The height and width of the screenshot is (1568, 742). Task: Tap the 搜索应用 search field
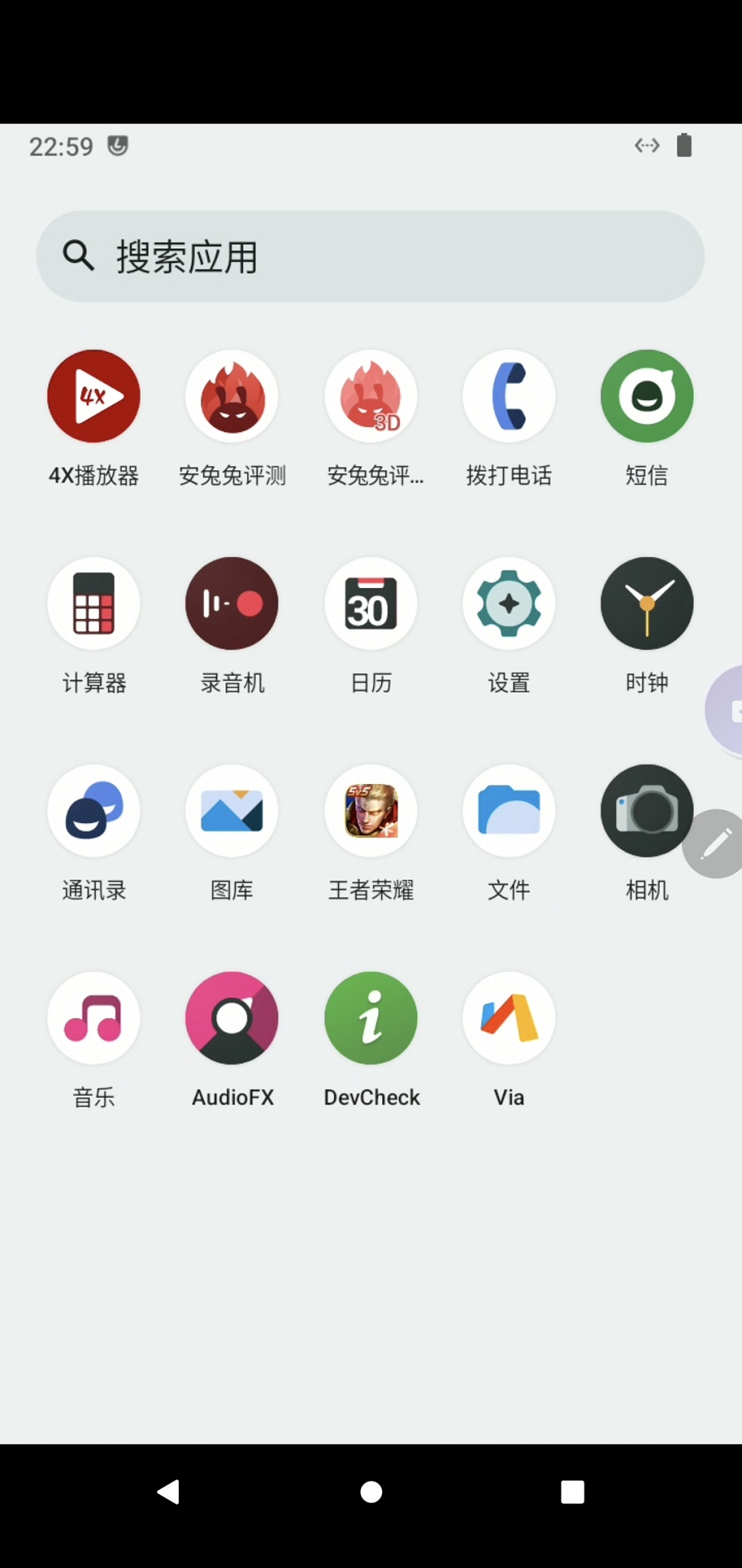click(x=371, y=256)
